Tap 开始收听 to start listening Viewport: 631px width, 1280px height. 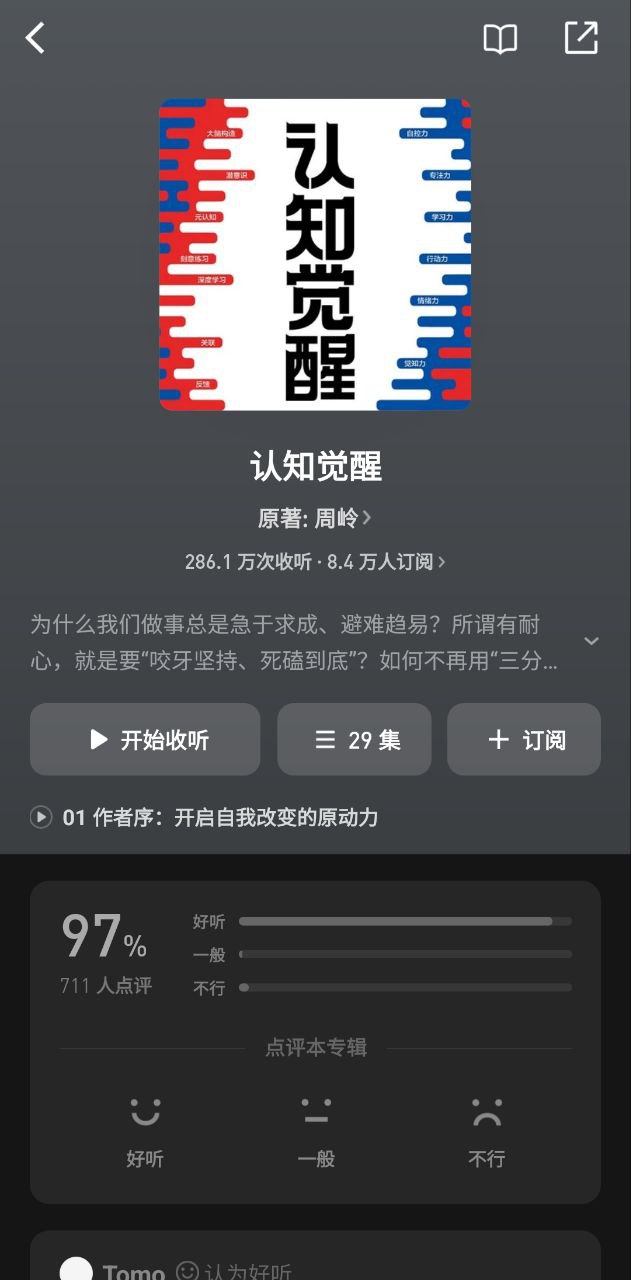[145, 739]
